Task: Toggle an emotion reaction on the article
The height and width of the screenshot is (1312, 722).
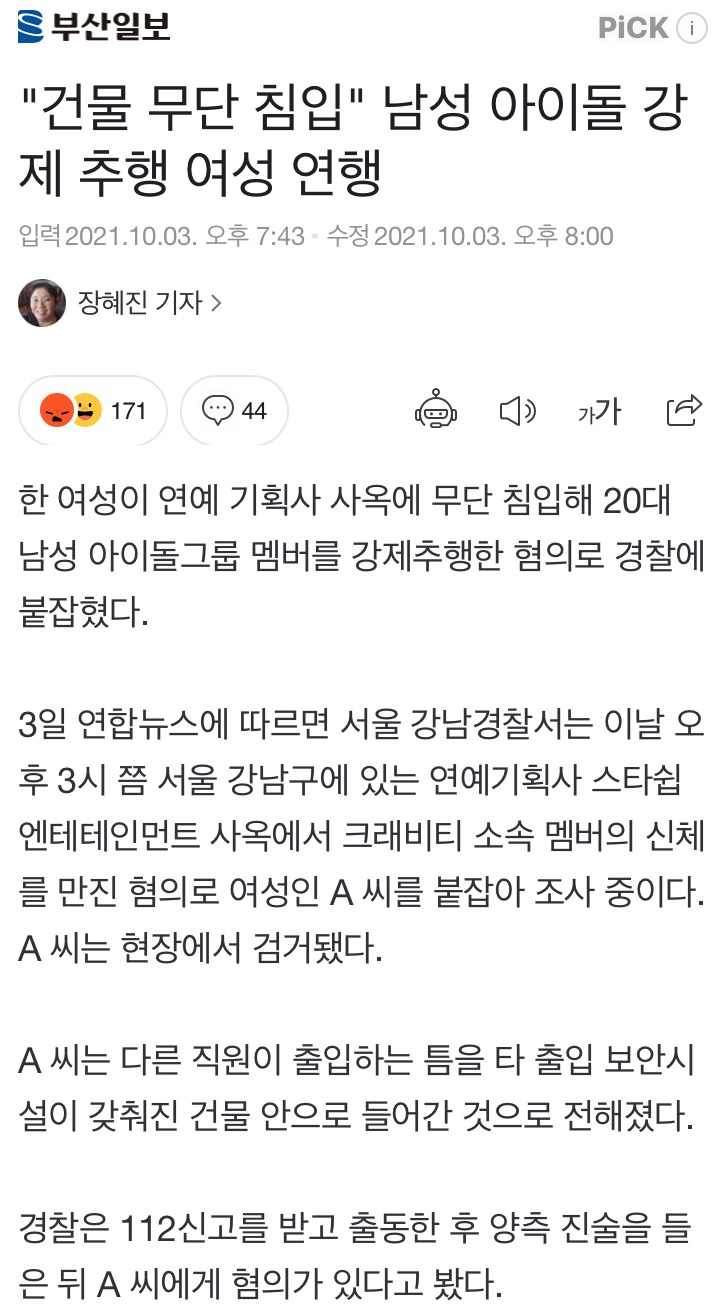Action: pos(92,410)
